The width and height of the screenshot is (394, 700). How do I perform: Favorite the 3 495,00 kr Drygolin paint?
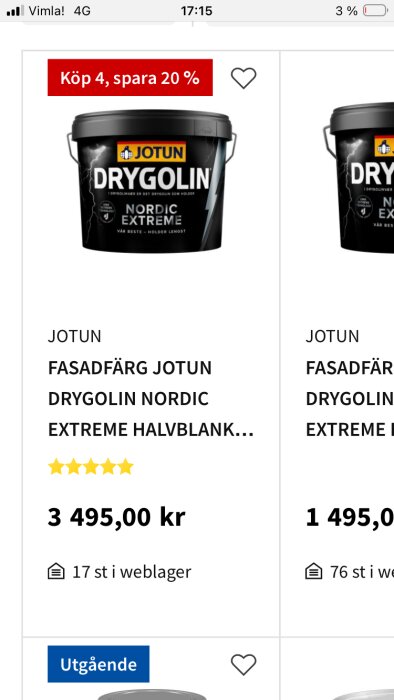point(243,78)
